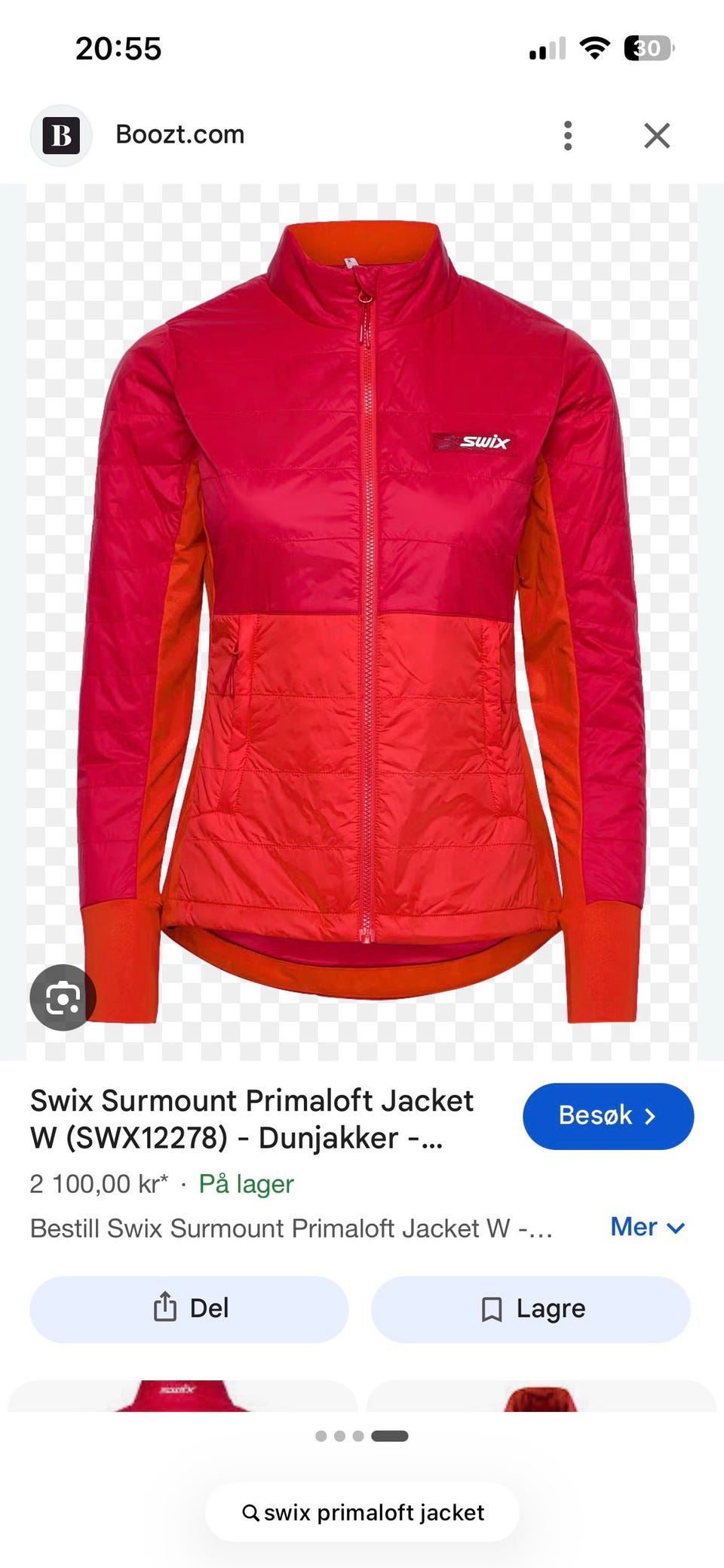Open the three-dot overflow menu
This screenshot has height=1568, width=724.
coord(568,136)
